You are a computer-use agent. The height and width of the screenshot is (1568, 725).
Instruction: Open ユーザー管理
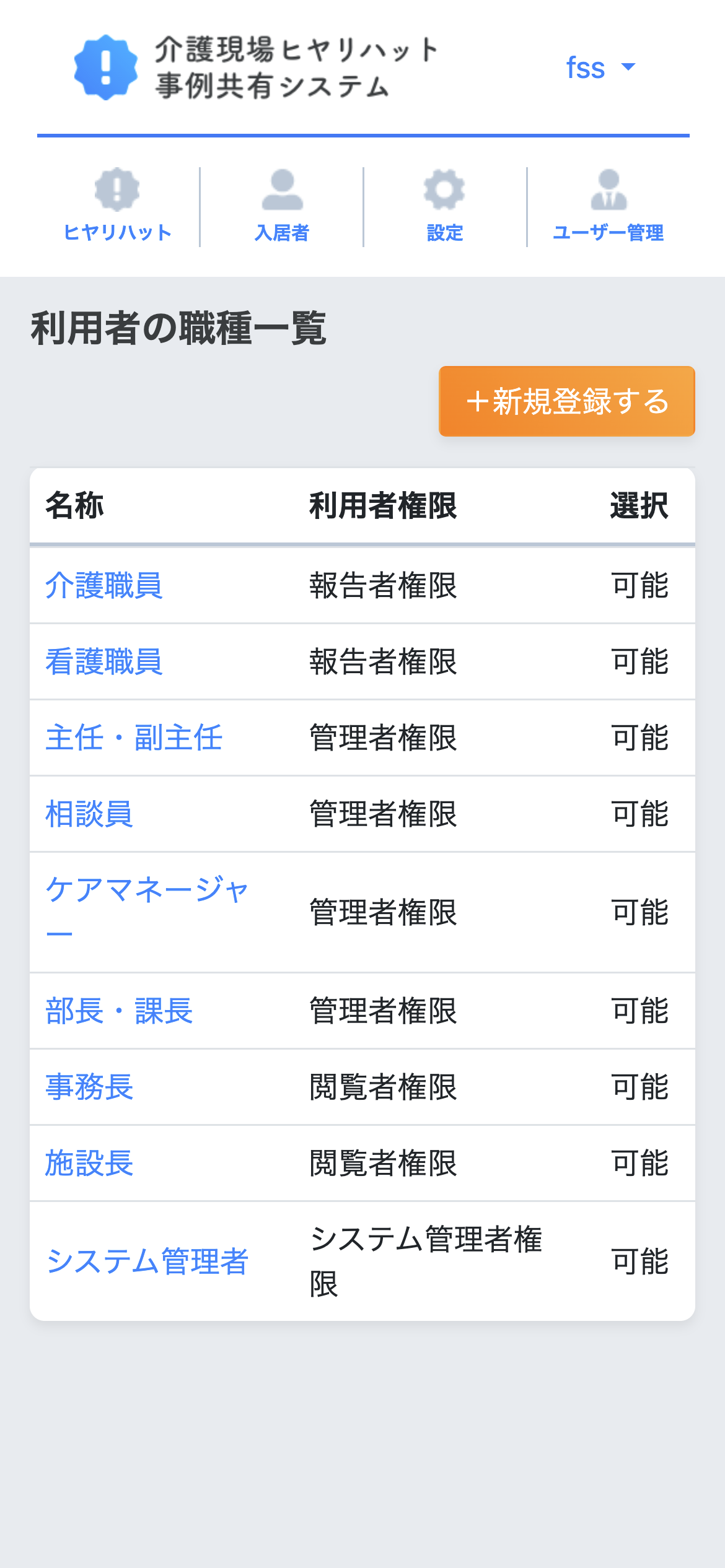(609, 206)
